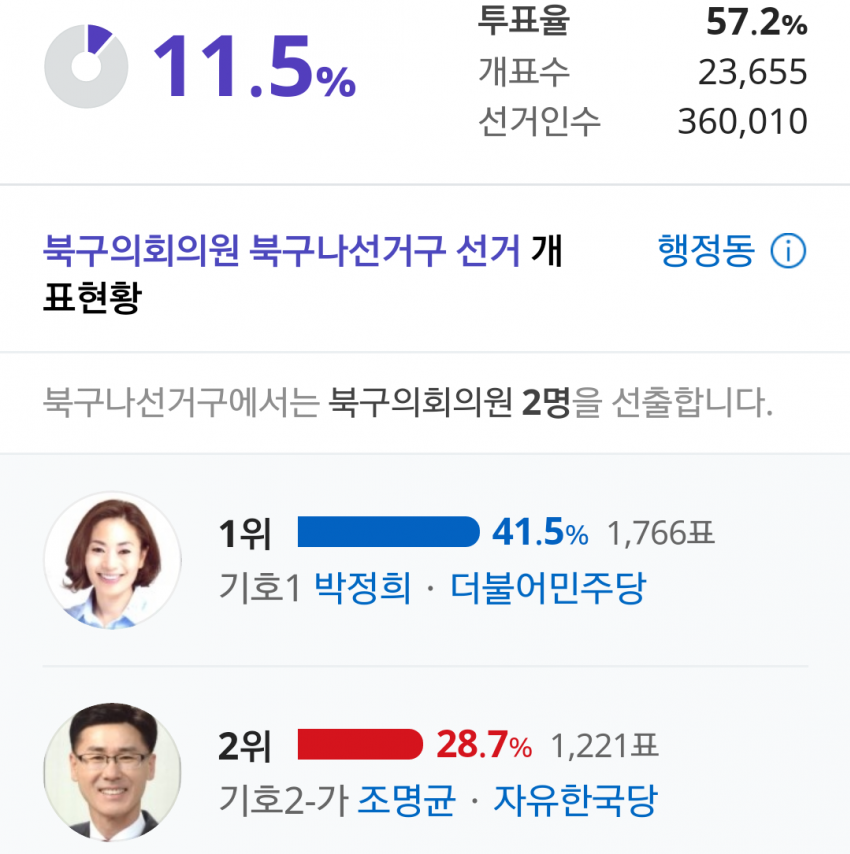
Task: Open the 행정동 info link
Action: tap(730, 251)
